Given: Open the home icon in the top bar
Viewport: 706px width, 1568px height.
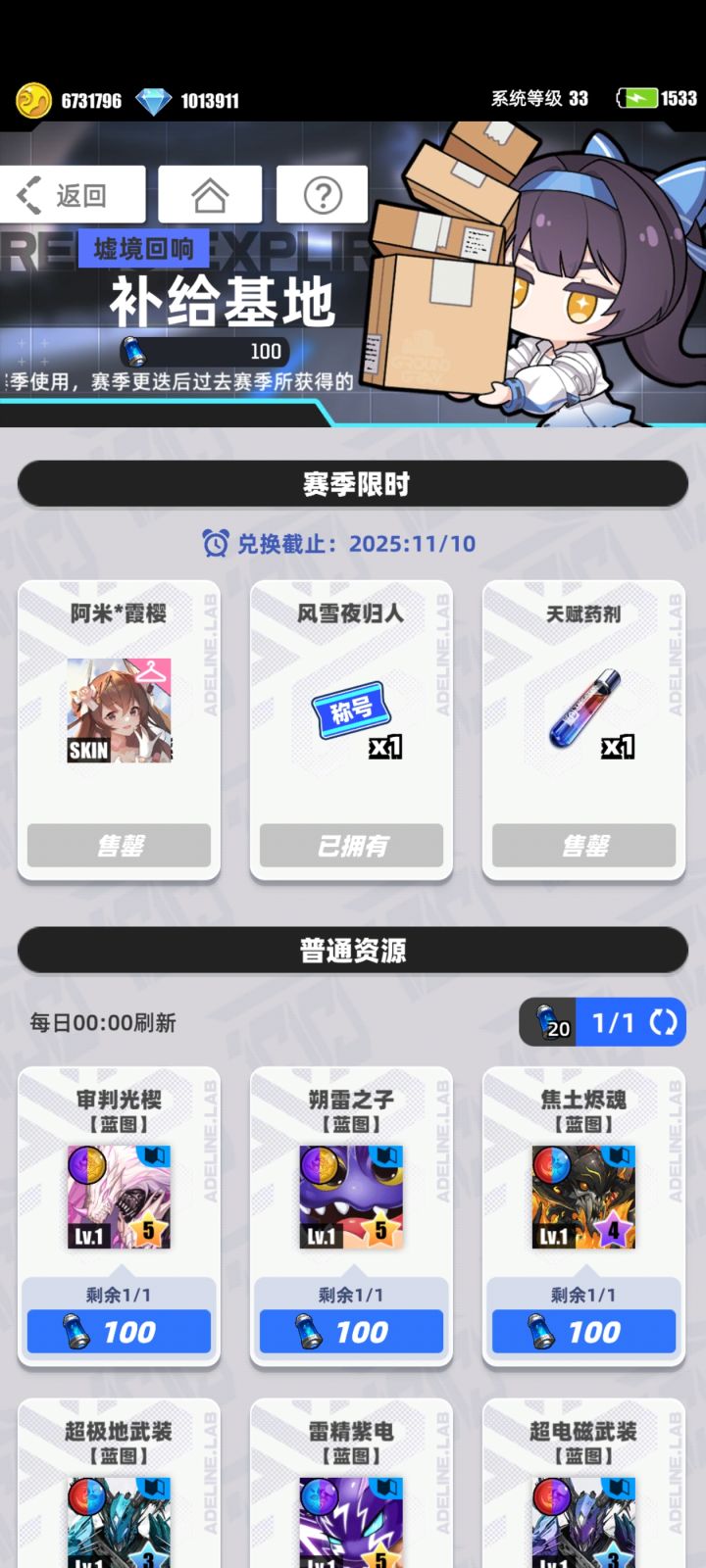Looking at the screenshot, I should 208,193.
